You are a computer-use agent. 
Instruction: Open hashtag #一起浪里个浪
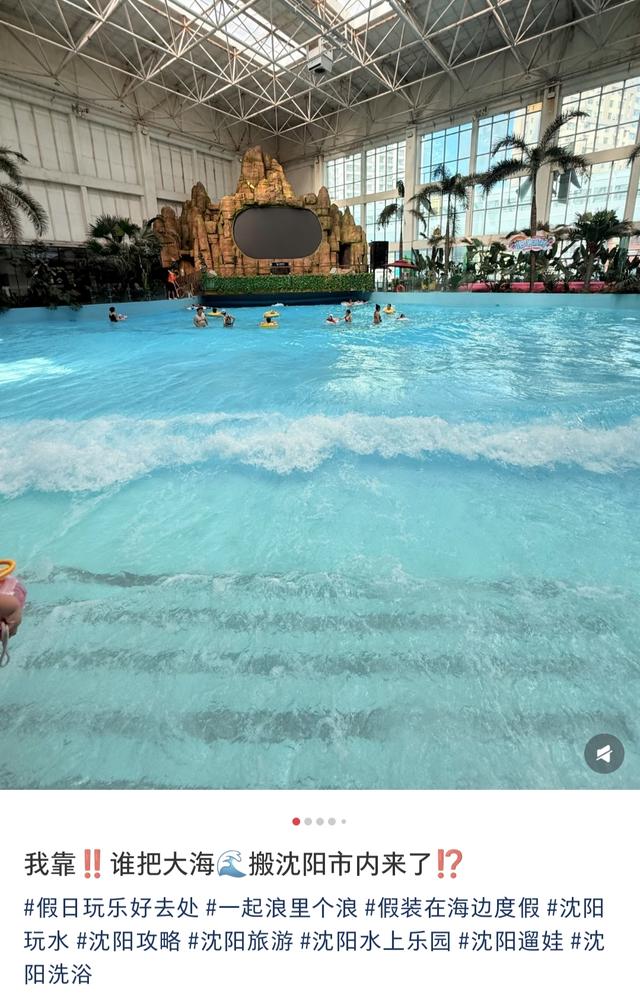[281, 908]
